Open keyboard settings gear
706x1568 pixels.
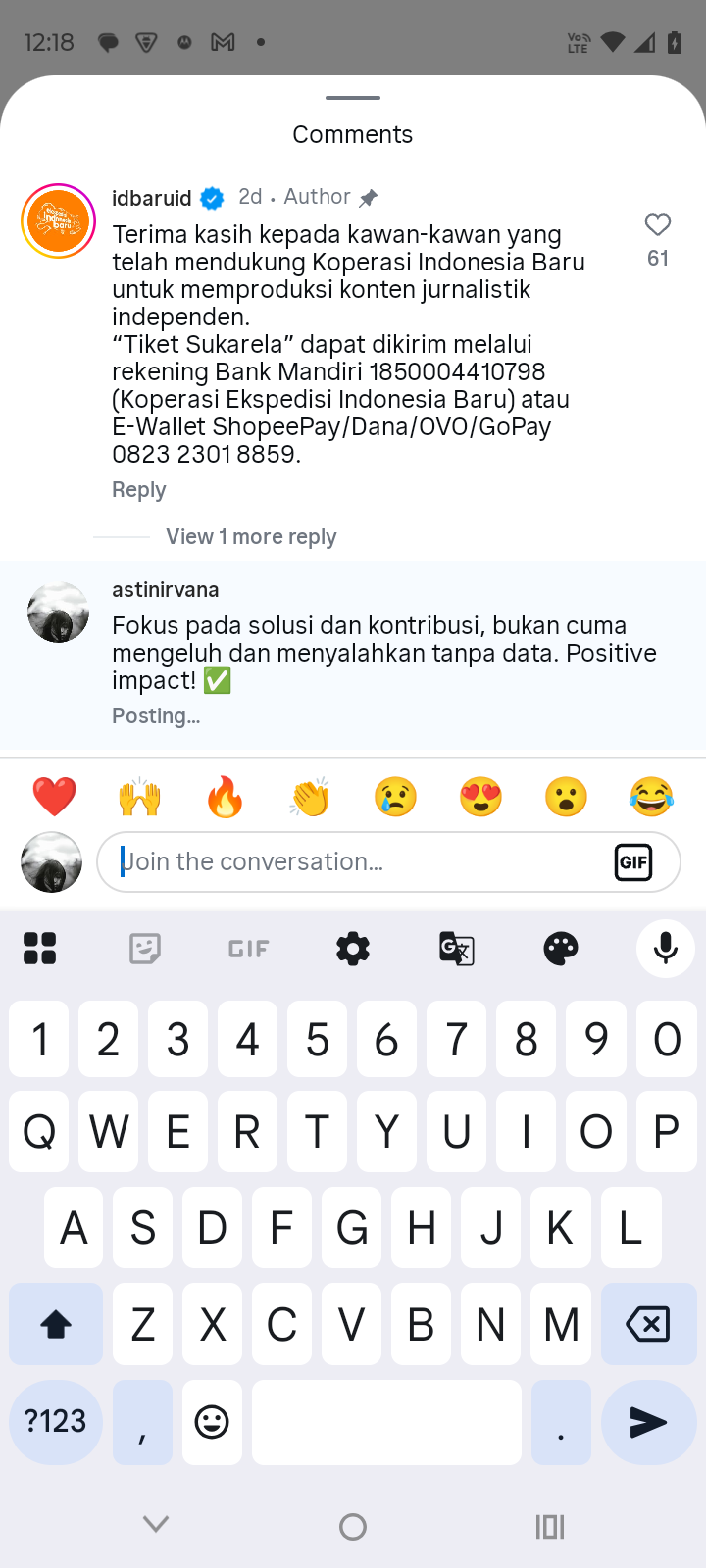(x=353, y=948)
